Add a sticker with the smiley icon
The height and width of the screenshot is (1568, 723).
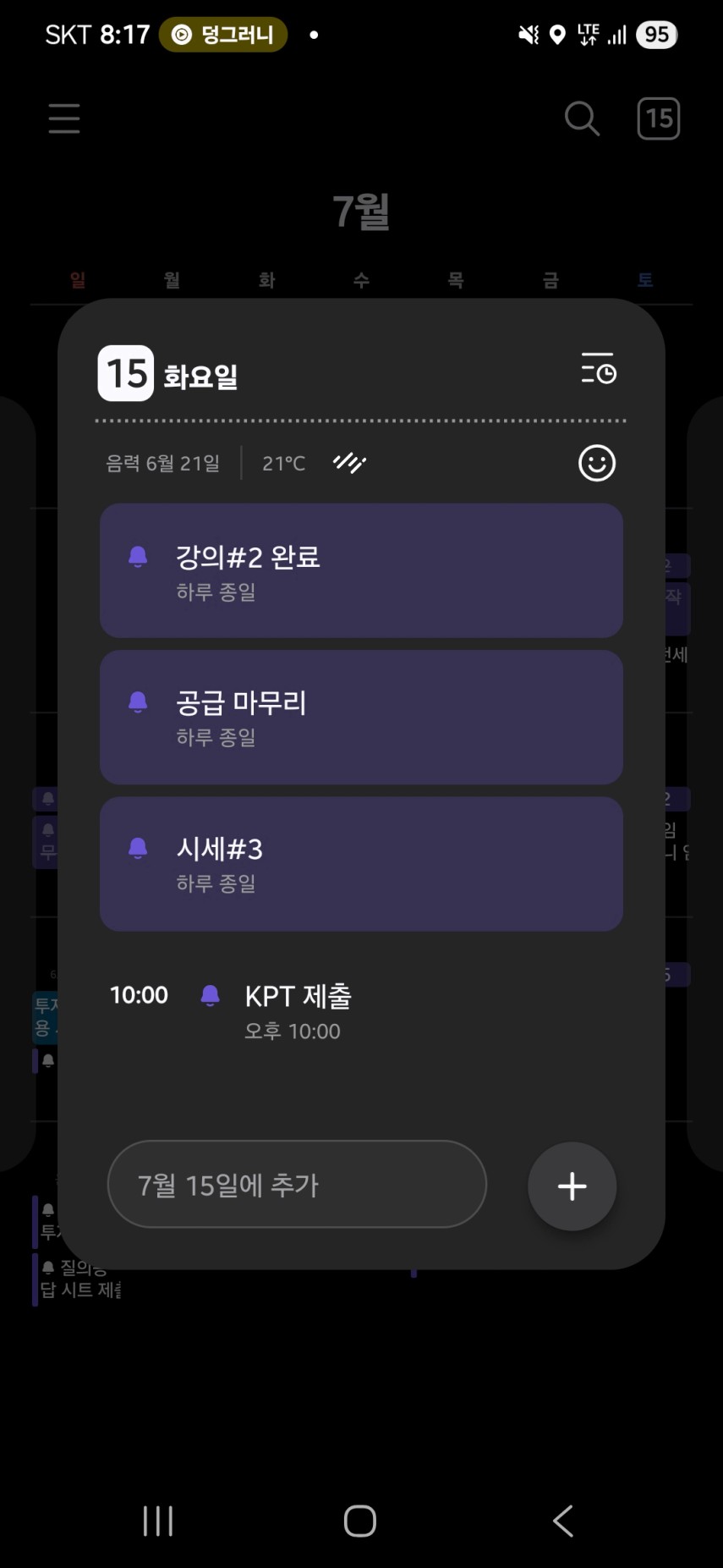click(596, 463)
